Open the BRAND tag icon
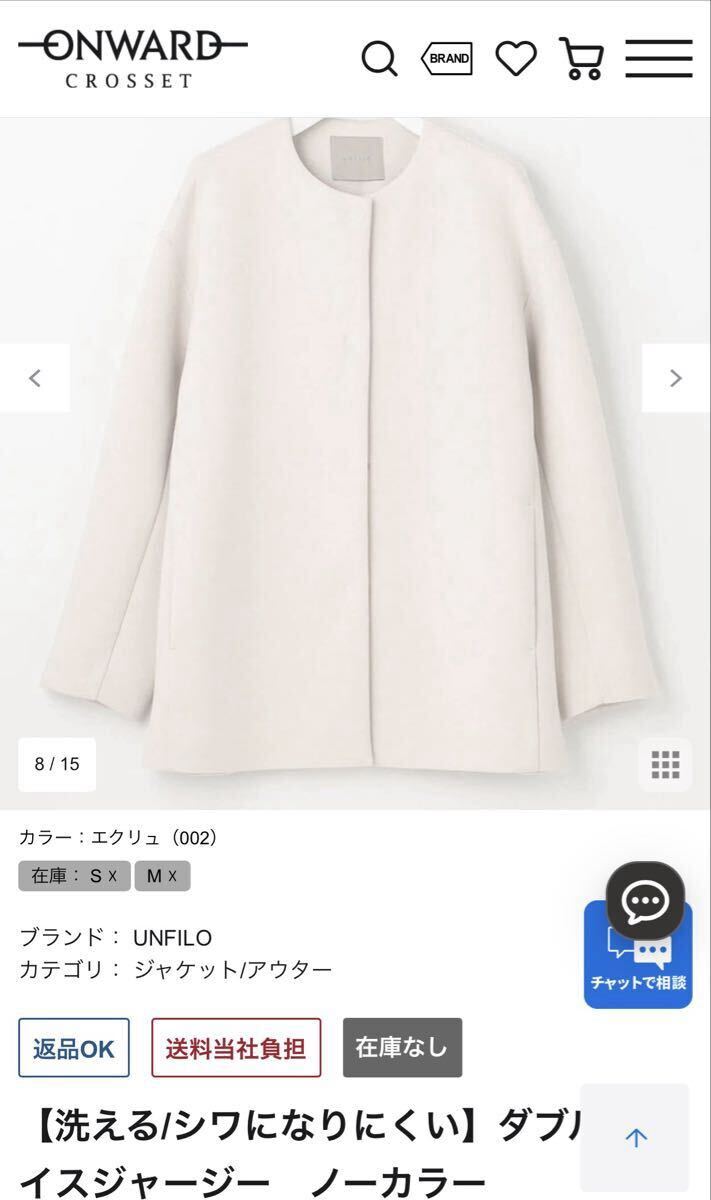The width and height of the screenshot is (711, 1200). click(x=446, y=59)
